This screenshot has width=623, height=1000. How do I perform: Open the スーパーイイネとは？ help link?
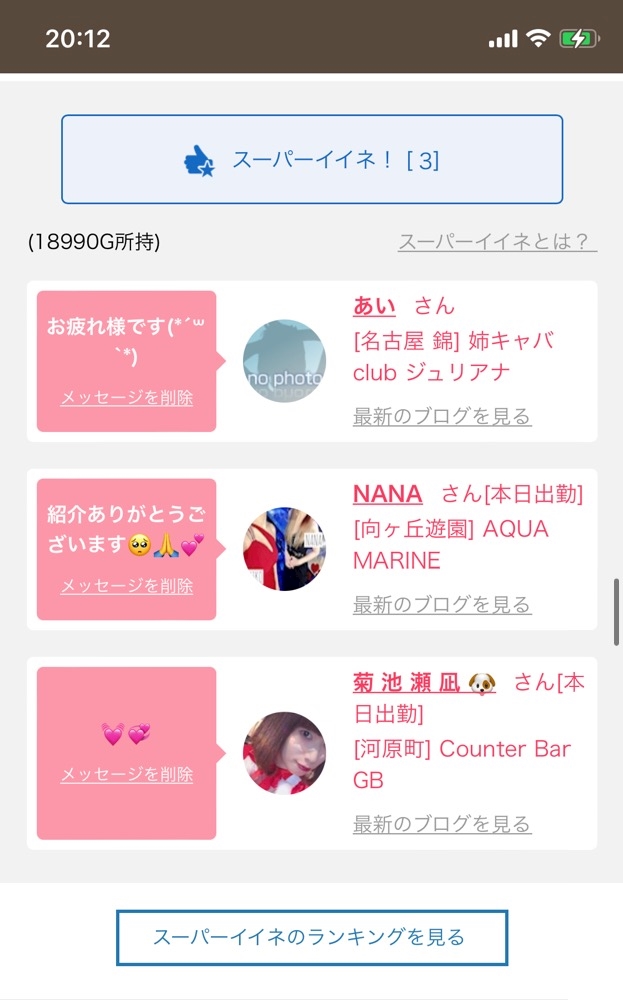click(497, 242)
